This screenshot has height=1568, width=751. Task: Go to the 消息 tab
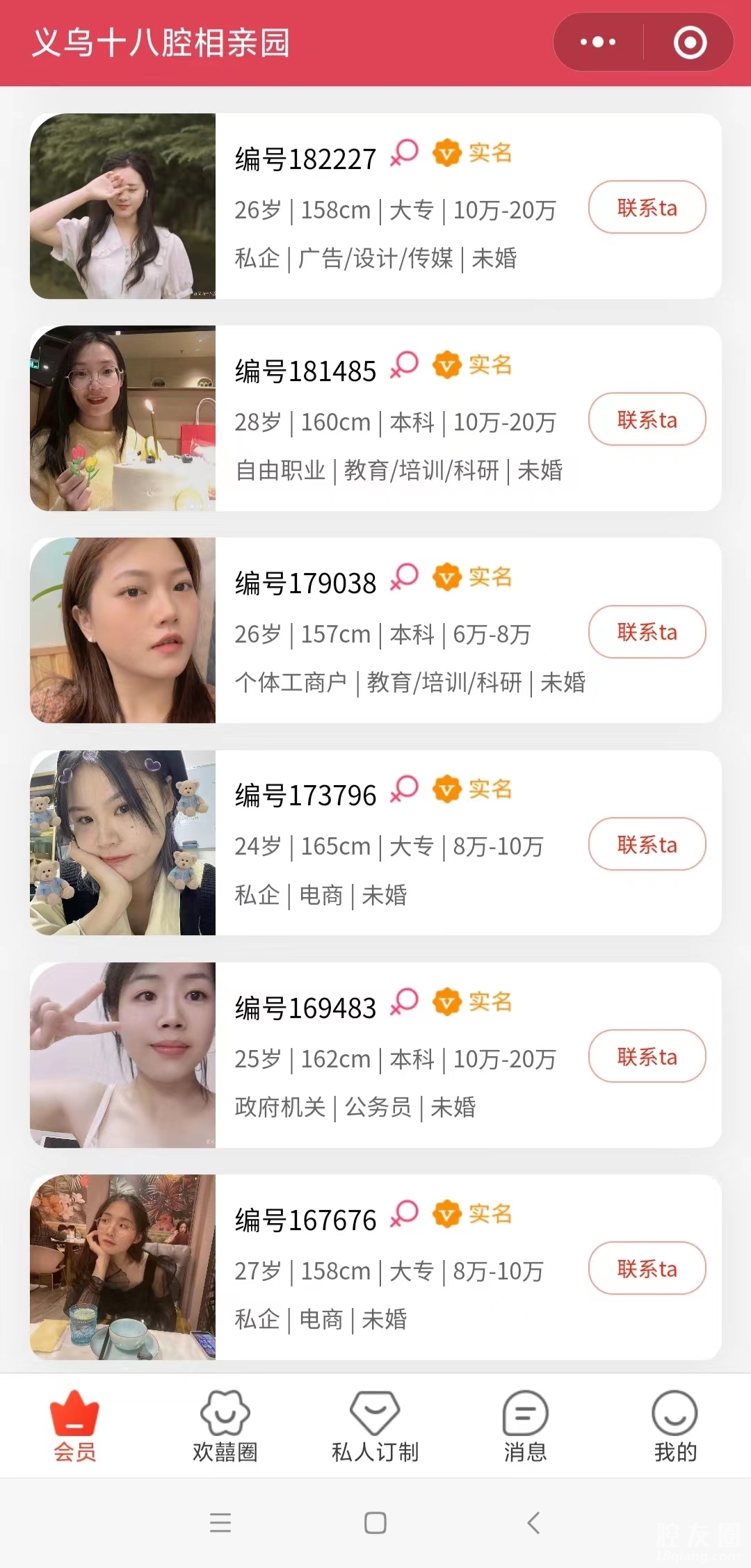(525, 1426)
